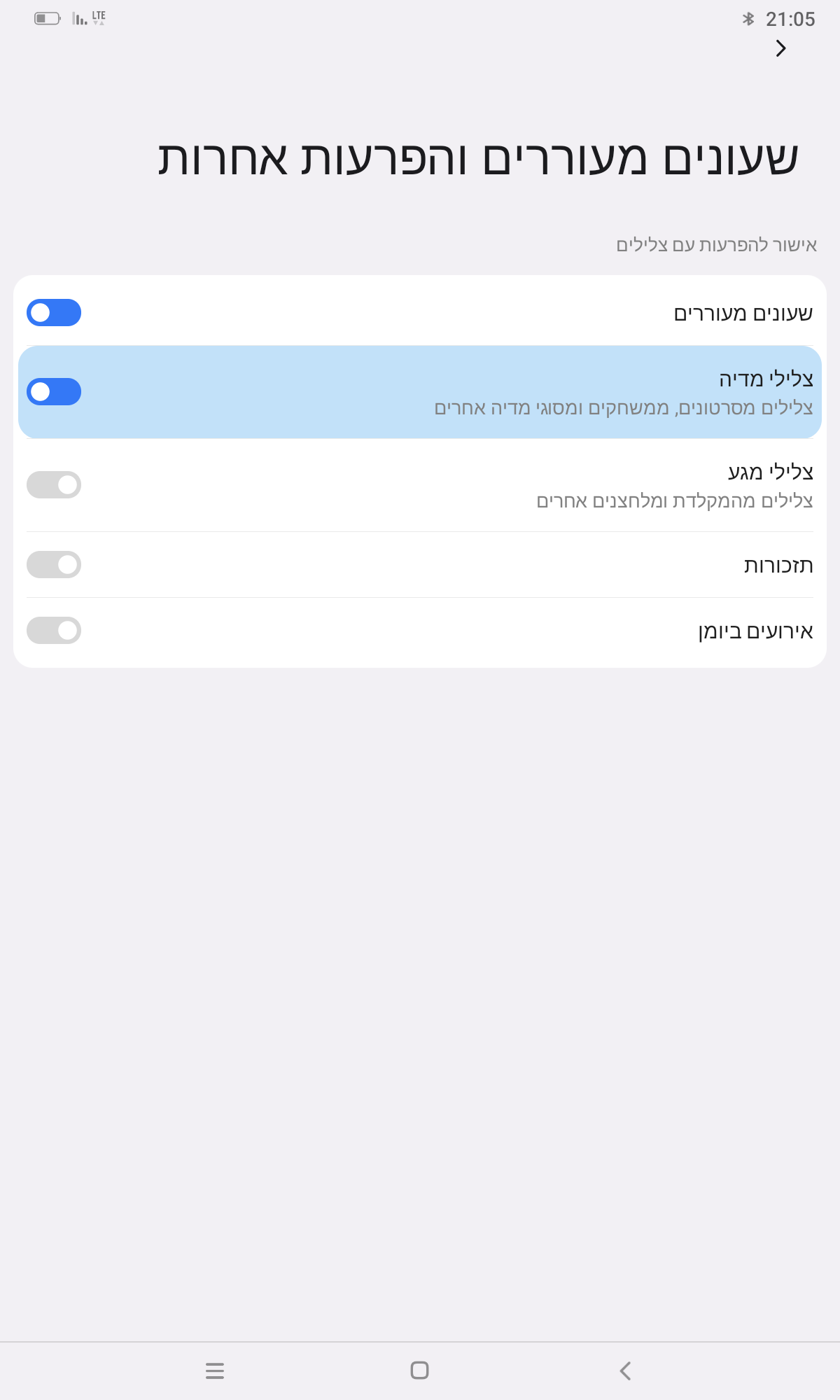Enable צלילי מגע touch sounds switch

point(54,485)
